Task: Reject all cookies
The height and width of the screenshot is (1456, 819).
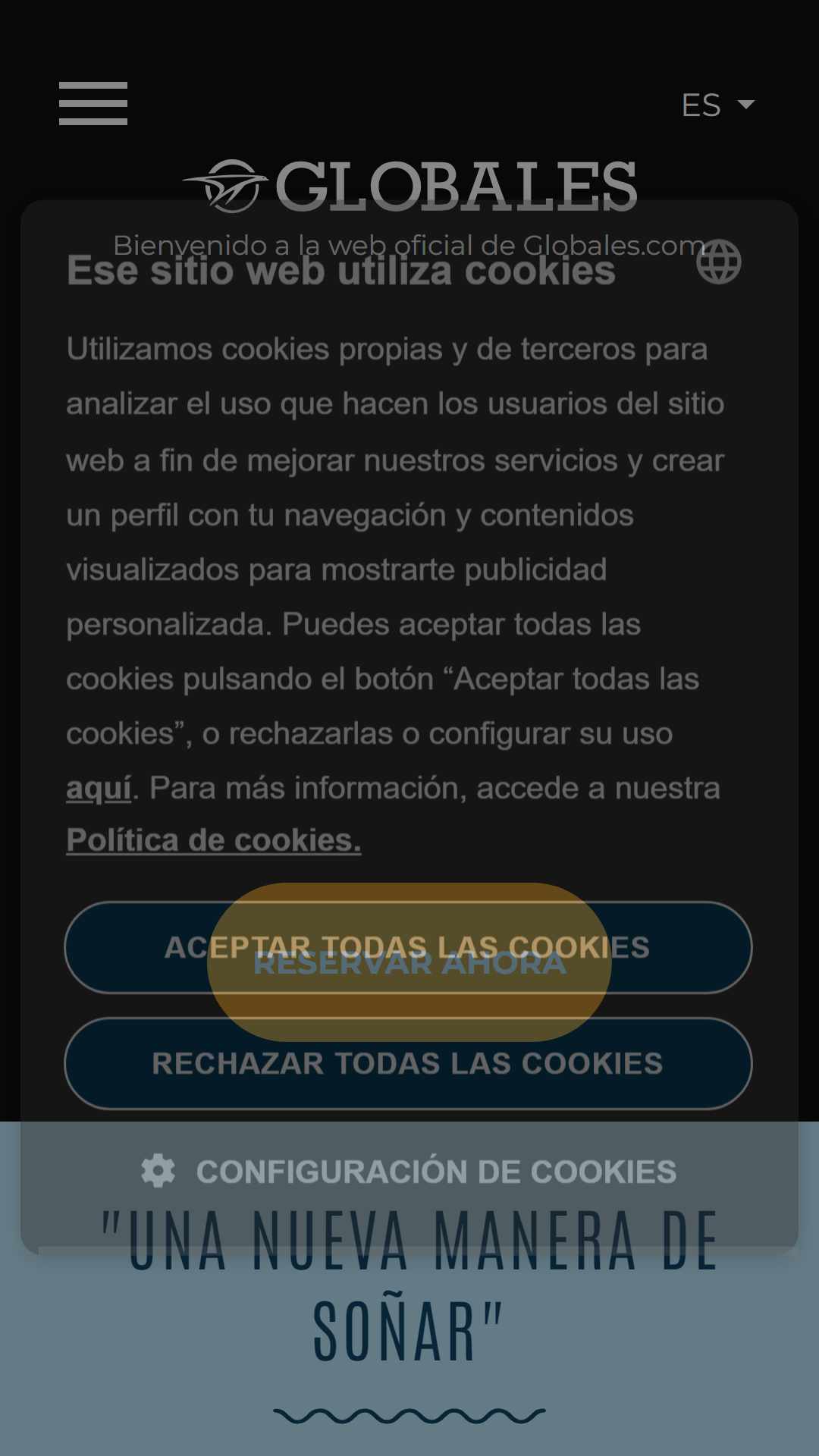Action: click(408, 1063)
